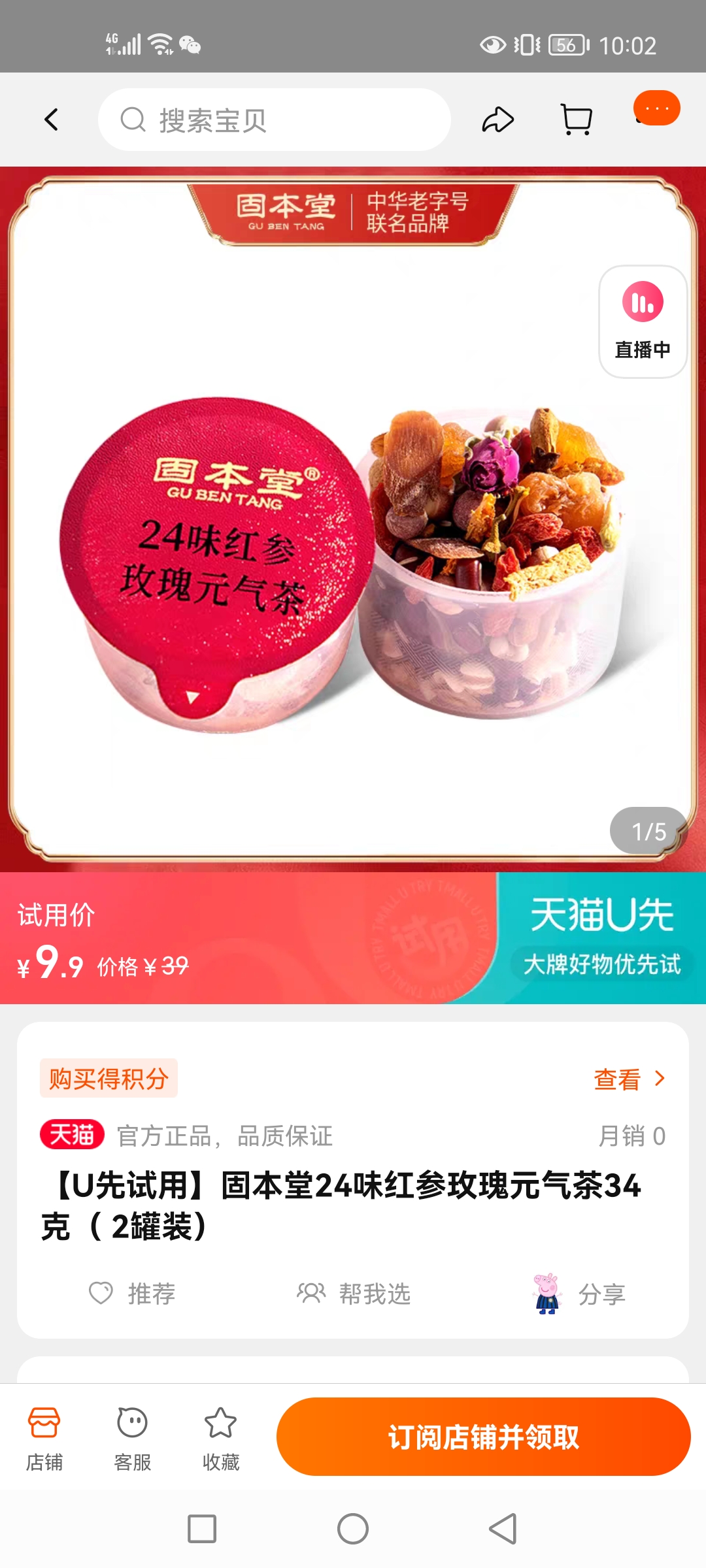Go back using the top-left arrow
The height and width of the screenshot is (1568, 706).
tap(52, 120)
